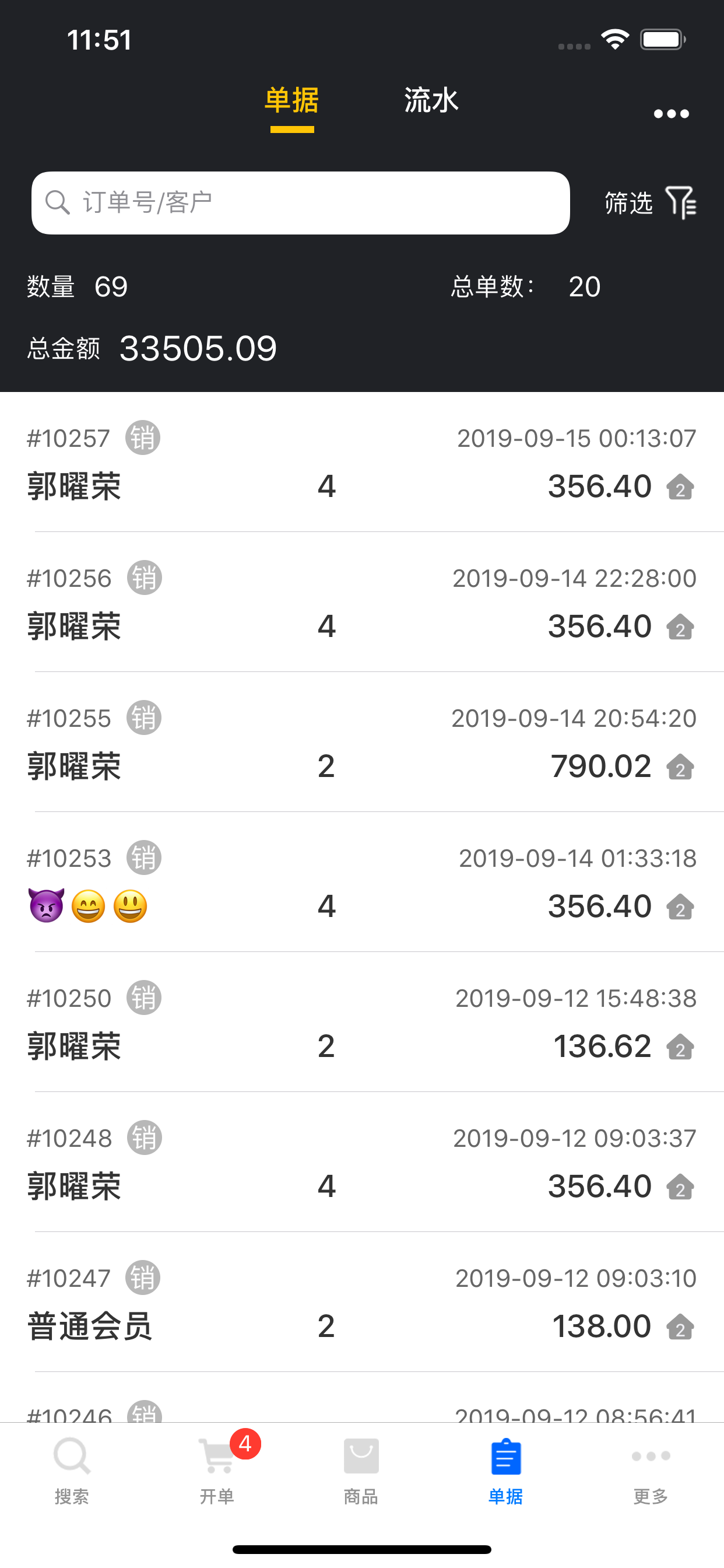724x1568 pixels.
Task: Go to the 搜索 tab
Action: pos(72,1471)
